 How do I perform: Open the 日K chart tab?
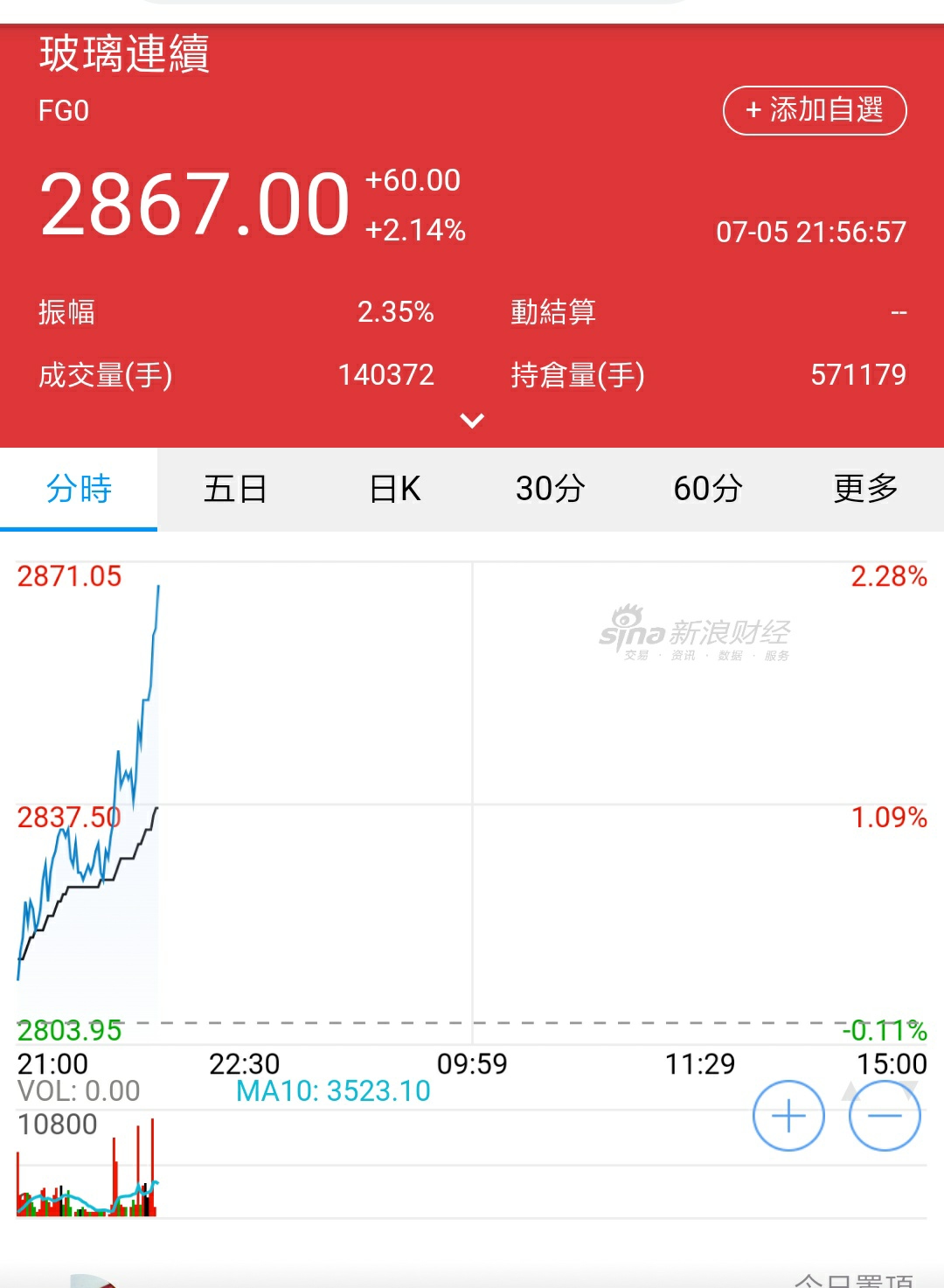pos(395,489)
